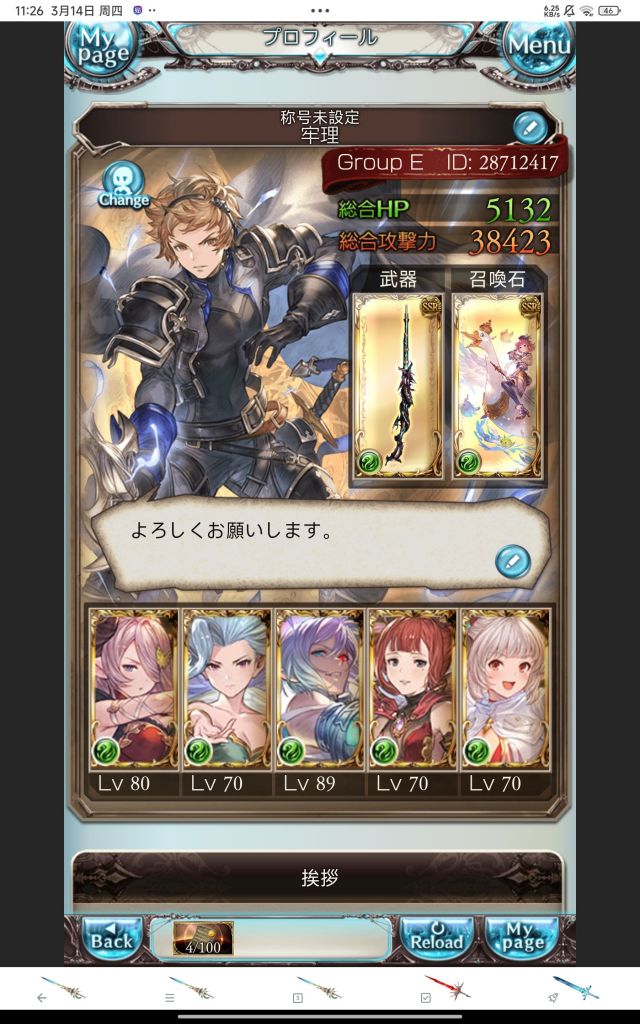This screenshot has width=640, height=1024.
Task: Open the Menu button
Action: (539, 45)
